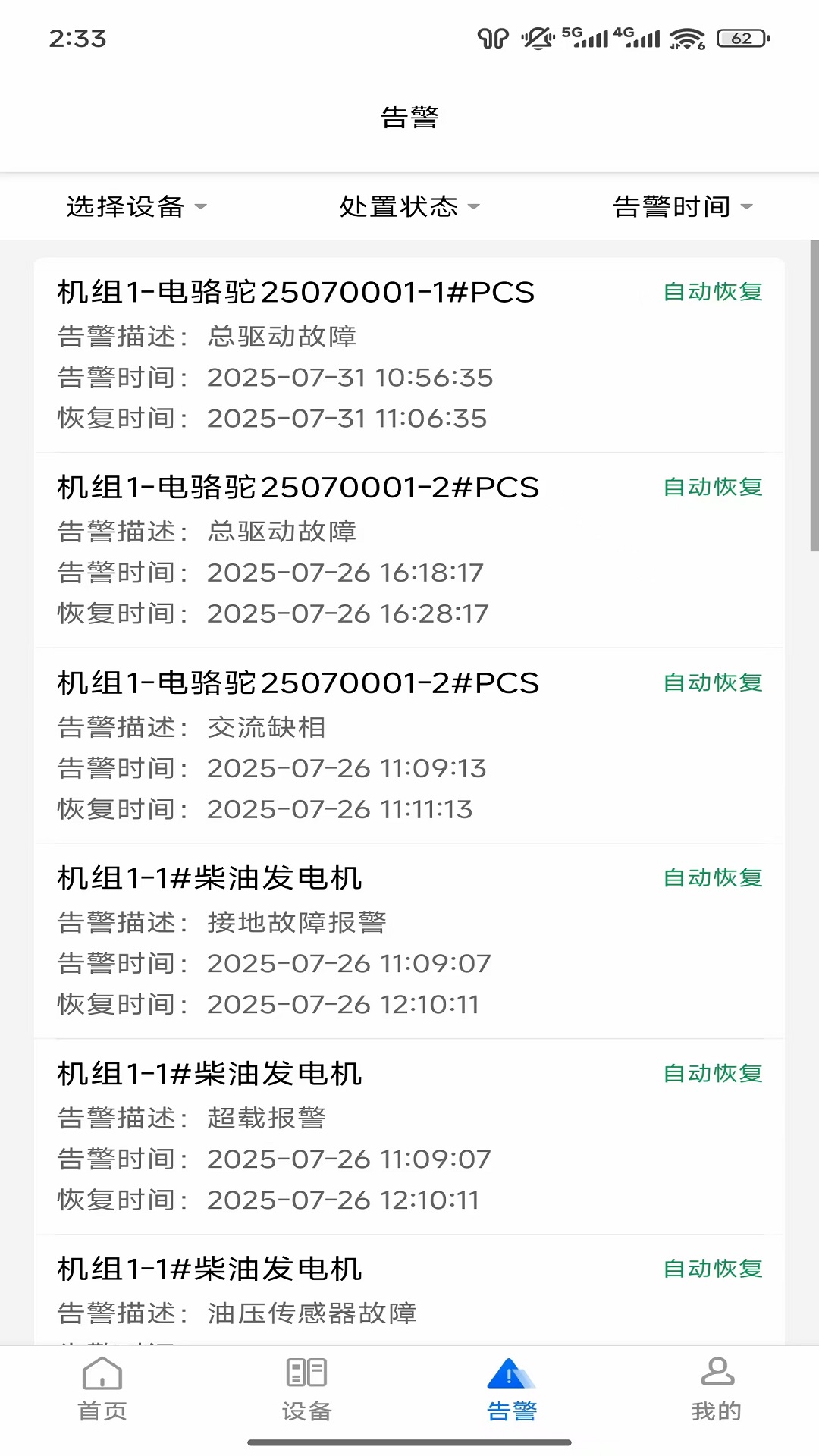The image size is (819, 1456).
Task: Open the 选择设备 device filter dropdown
Action: point(136,206)
